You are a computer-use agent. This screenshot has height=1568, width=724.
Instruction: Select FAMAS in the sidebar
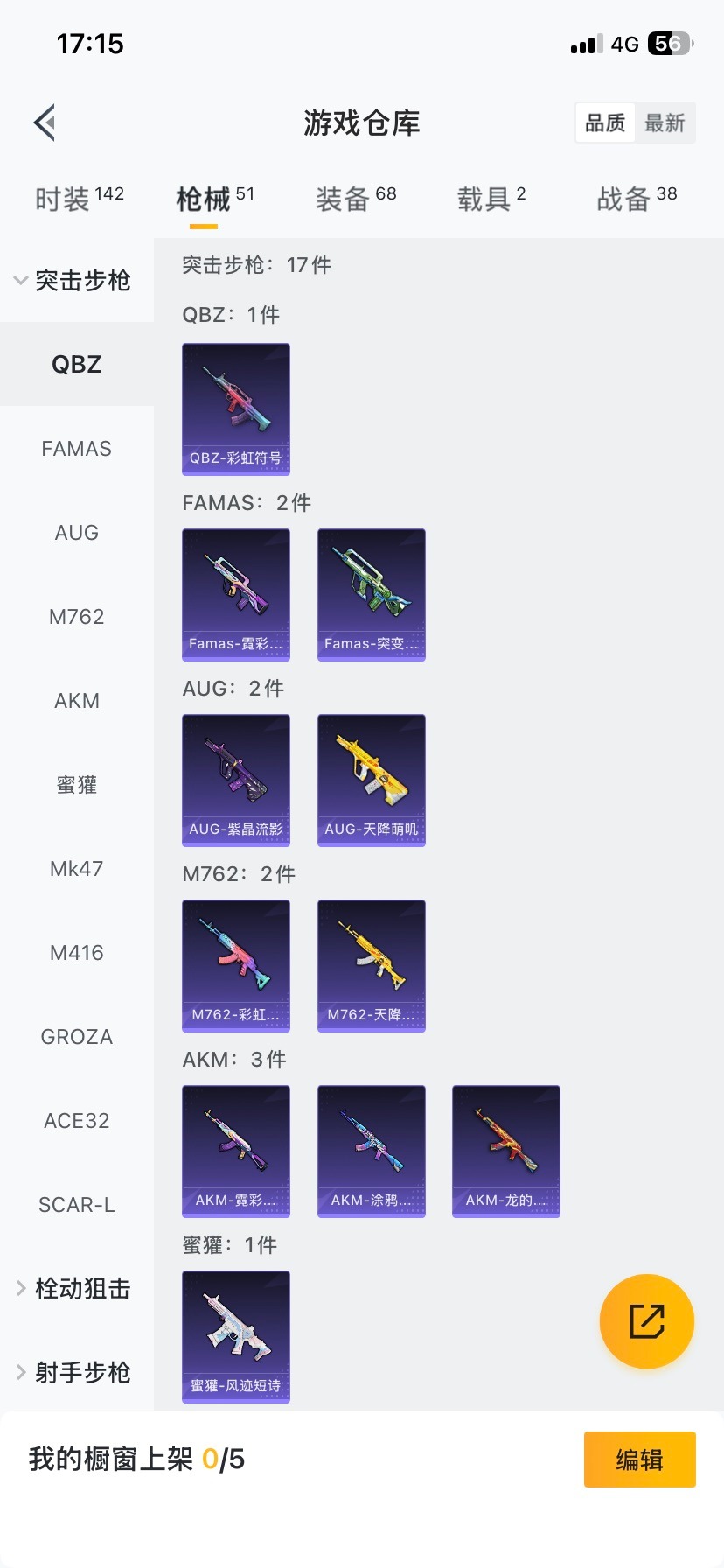(77, 449)
